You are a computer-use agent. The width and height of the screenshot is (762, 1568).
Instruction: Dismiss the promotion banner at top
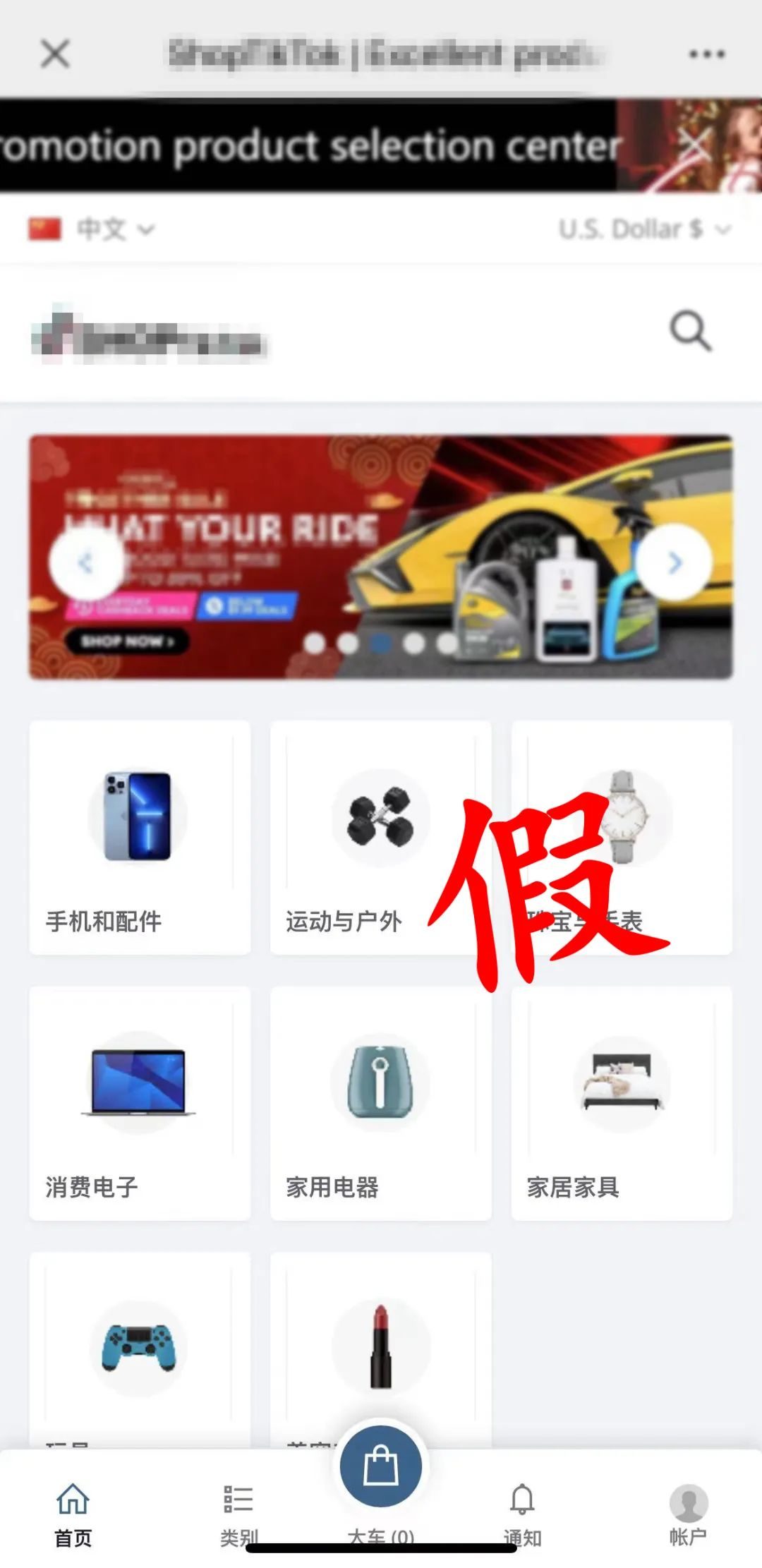click(x=695, y=143)
